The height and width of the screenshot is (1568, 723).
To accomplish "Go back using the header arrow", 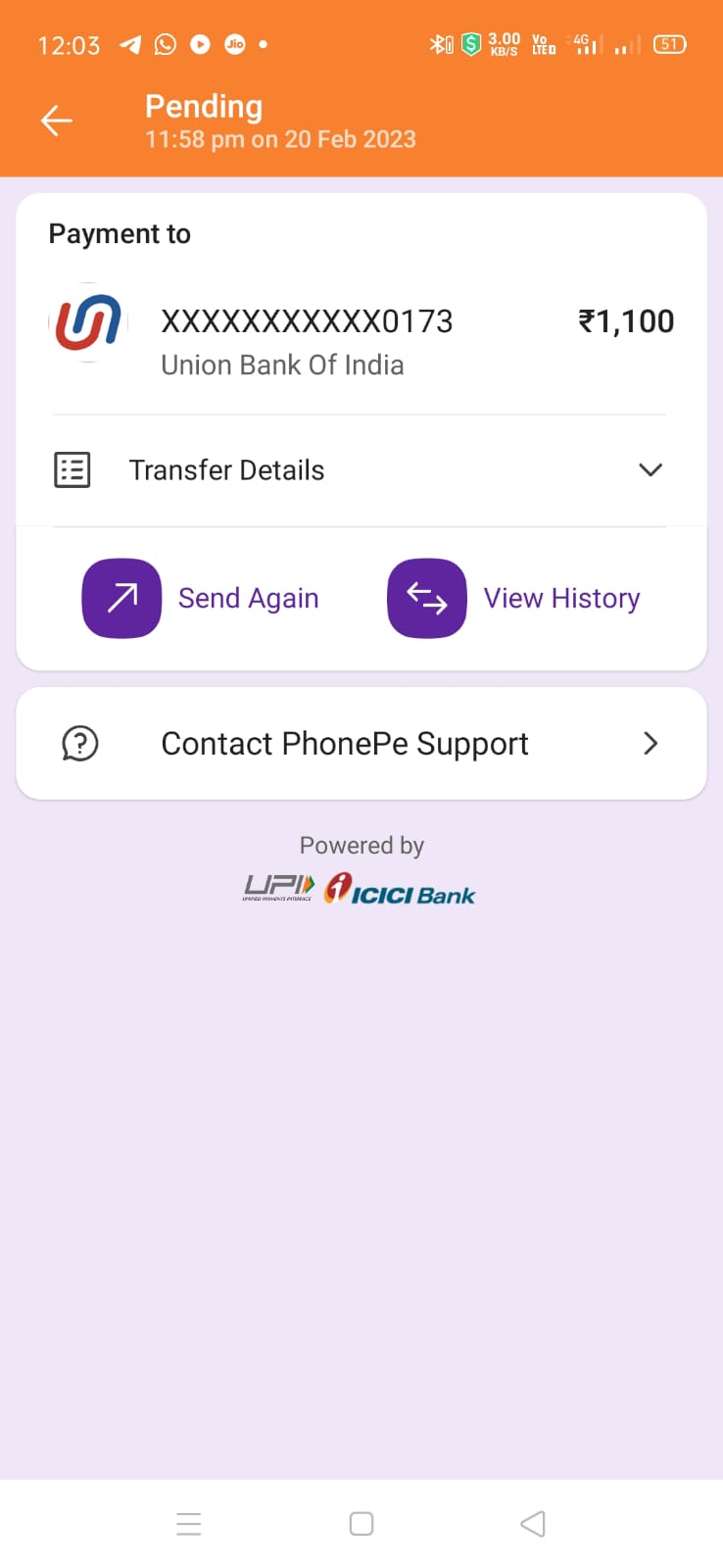I will (x=57, y=121).
